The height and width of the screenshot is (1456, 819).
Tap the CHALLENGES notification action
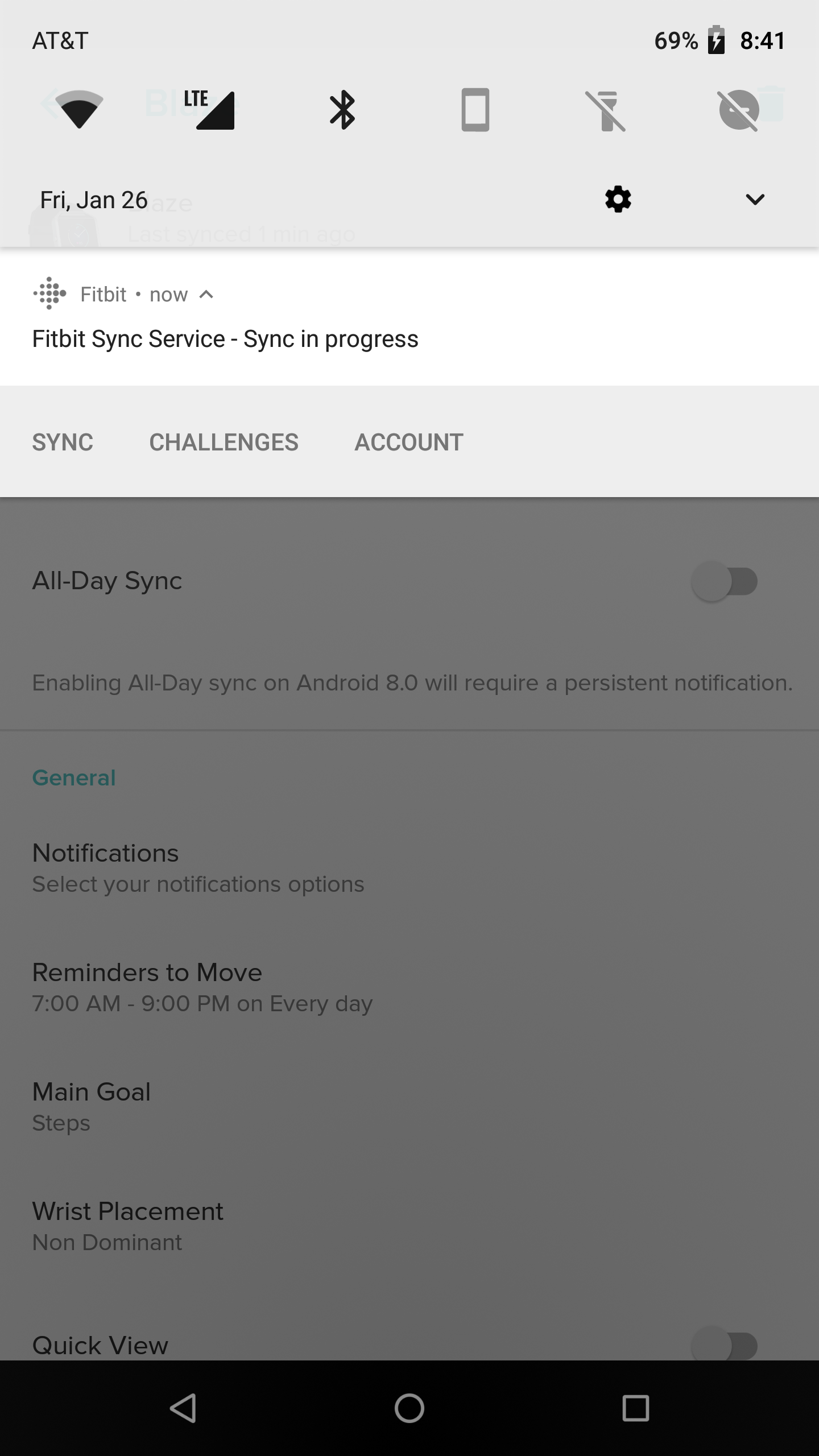(224, 442)
